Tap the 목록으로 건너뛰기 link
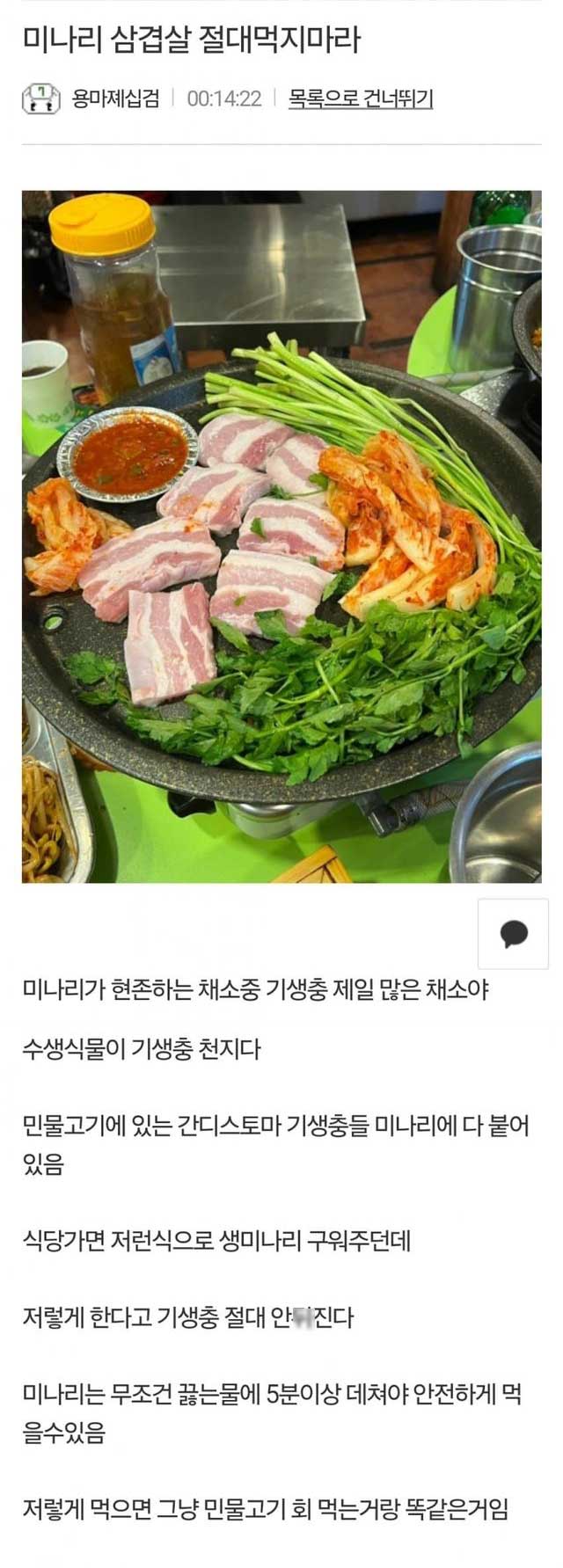The height and width of the screenshot is (1568, 563). (361, 98)
